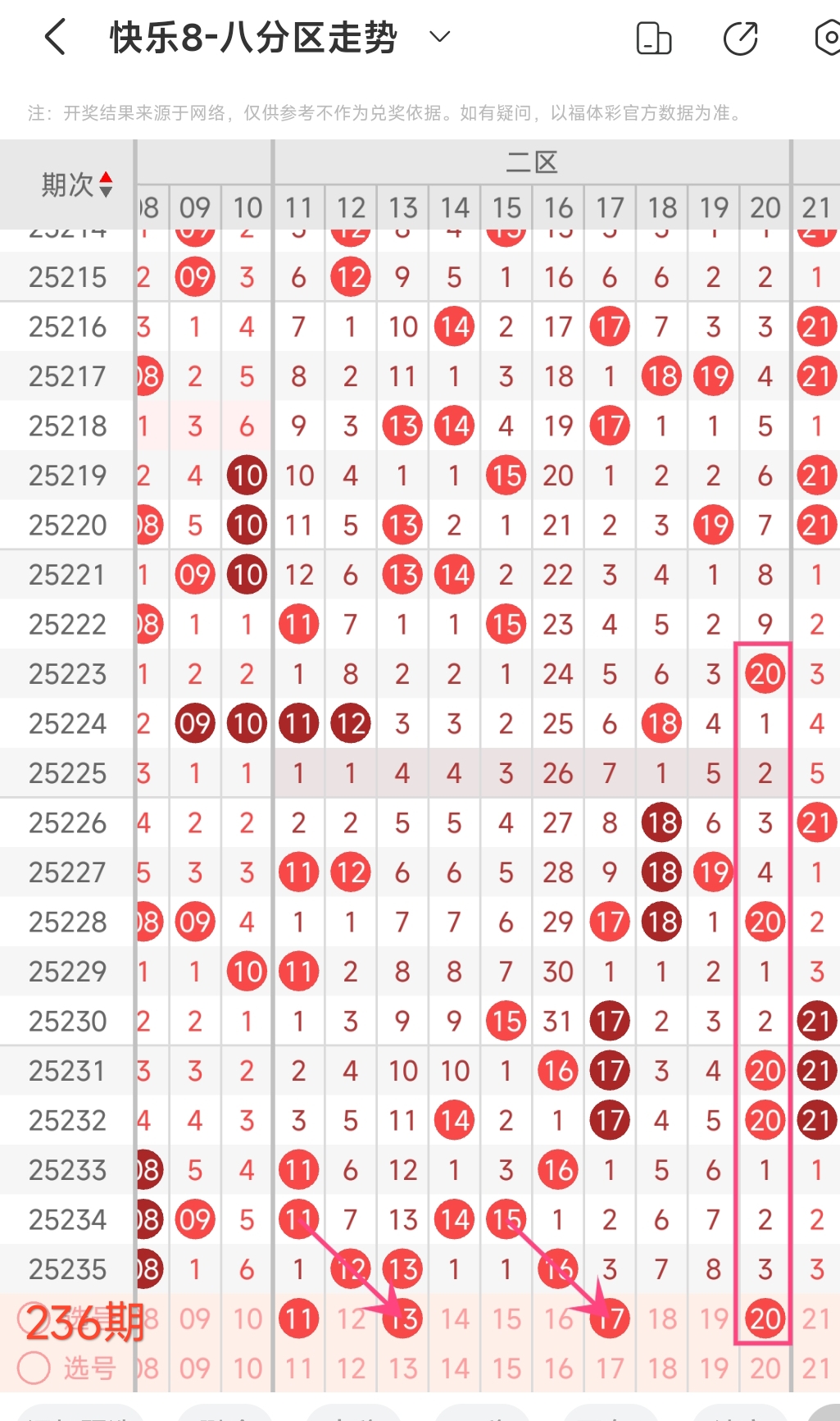This screenshot has height=1421, width=840.
Task: Expand the 快乐8-八分区走势 title dropdown
Action: (x=440, y=37)
